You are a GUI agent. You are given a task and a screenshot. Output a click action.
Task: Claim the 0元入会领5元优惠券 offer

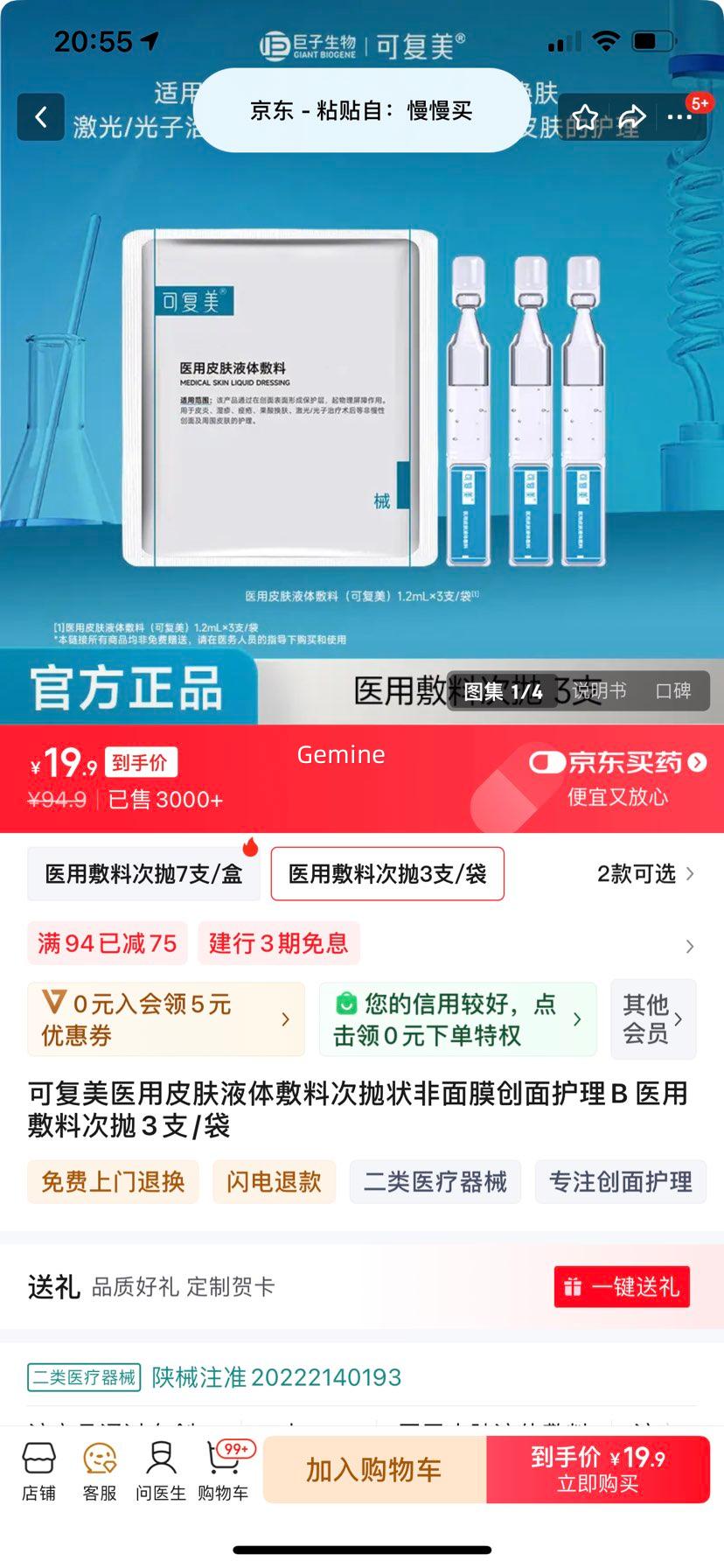point(166,1019)
